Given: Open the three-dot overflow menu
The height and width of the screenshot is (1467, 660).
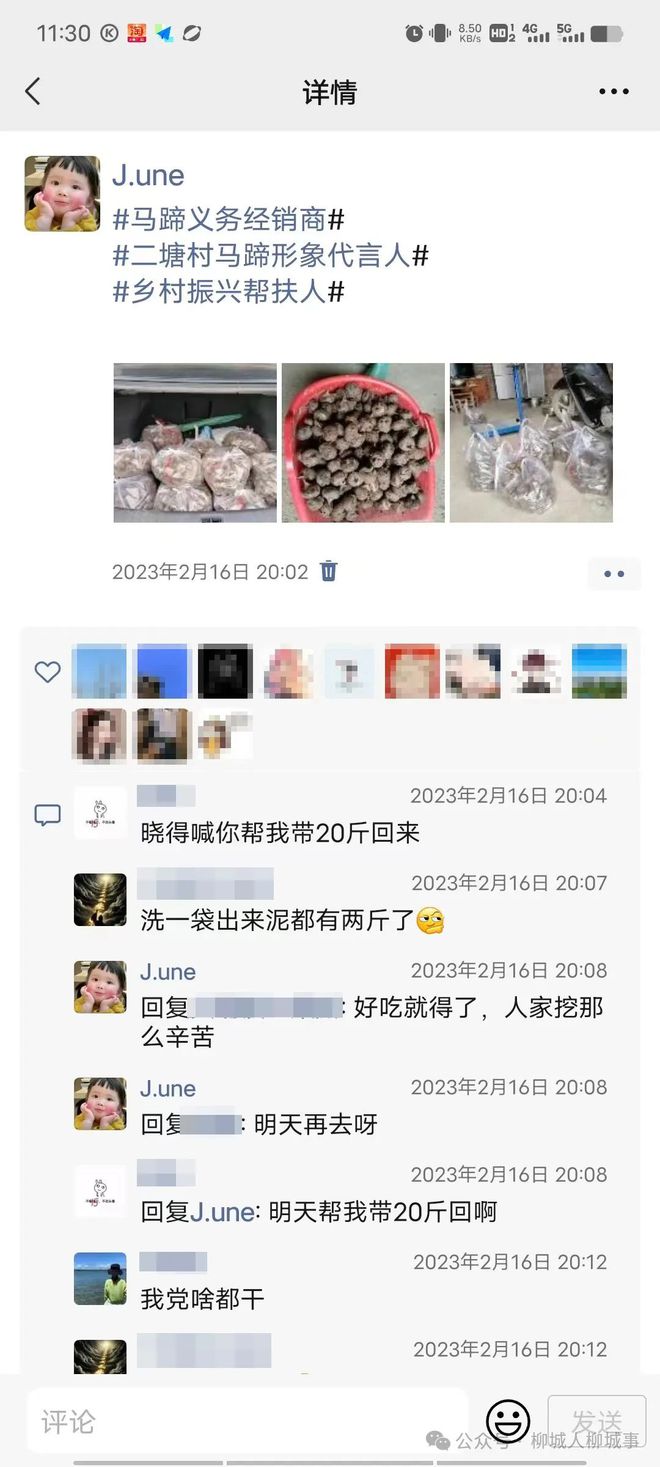Looking at the screenshot, I should 613,92.
